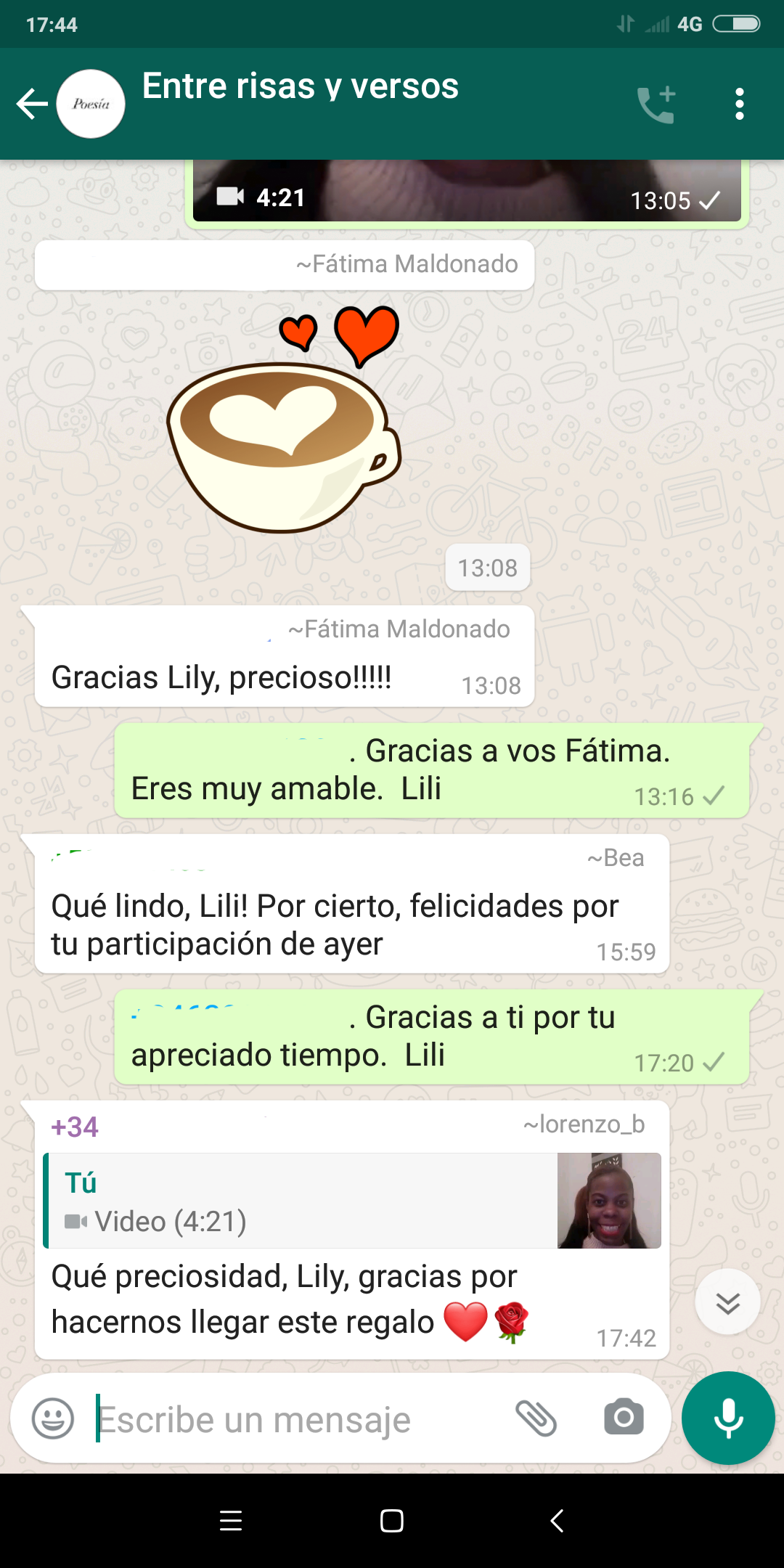Jump to latest messages with double arrow
Viewport: 784px width, 1568px height.
727,1302
